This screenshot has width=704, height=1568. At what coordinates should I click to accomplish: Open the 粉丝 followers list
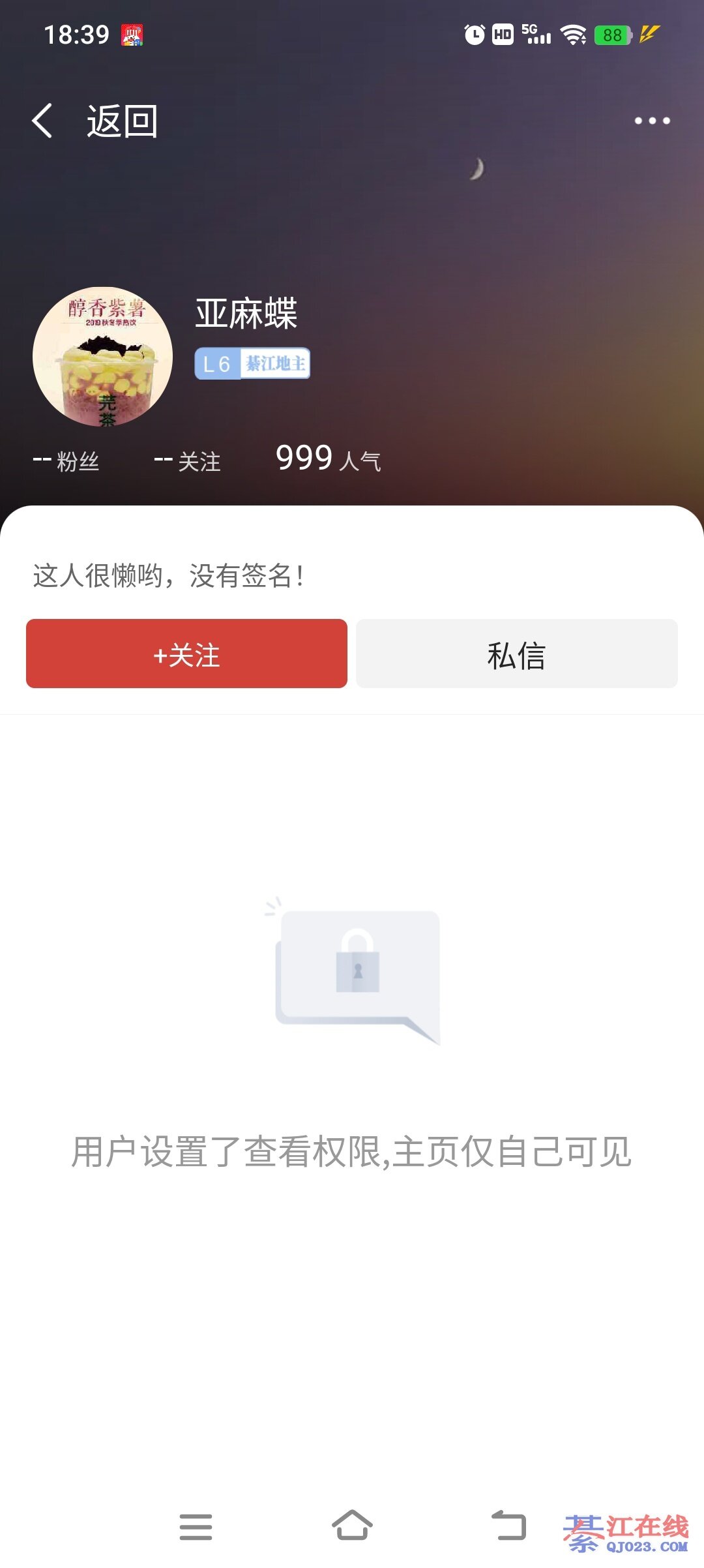click(66, 461)
